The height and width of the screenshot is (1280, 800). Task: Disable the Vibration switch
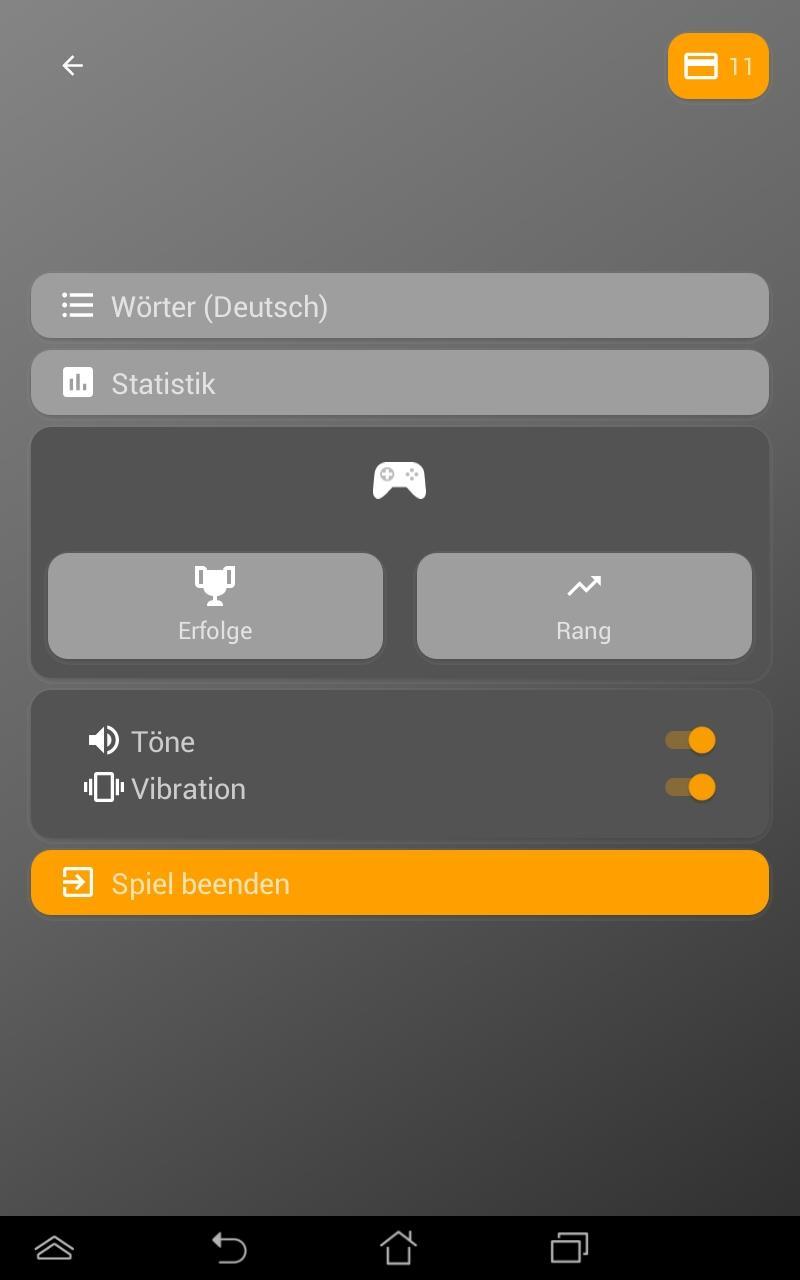click(x=690, y=787)
